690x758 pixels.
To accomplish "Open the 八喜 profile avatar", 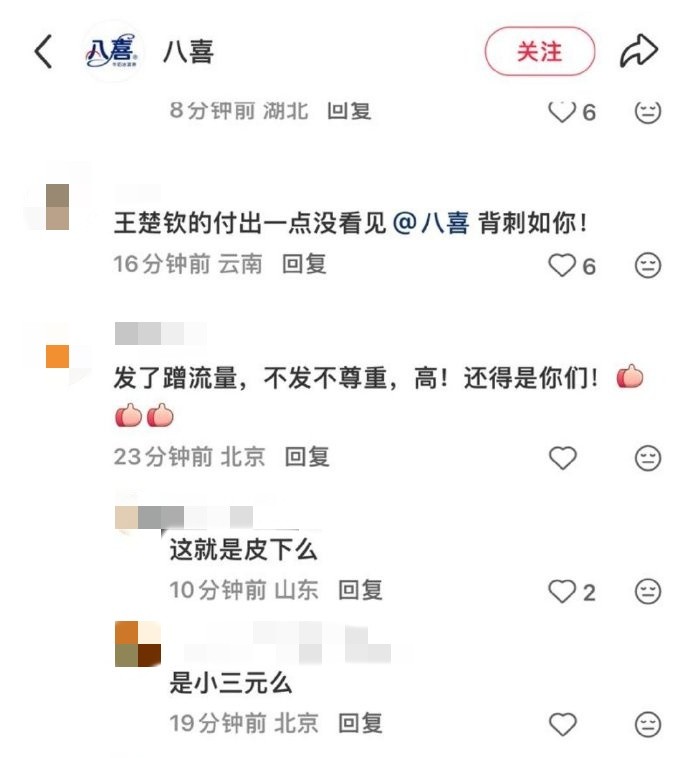I will (x=113, y=52).
